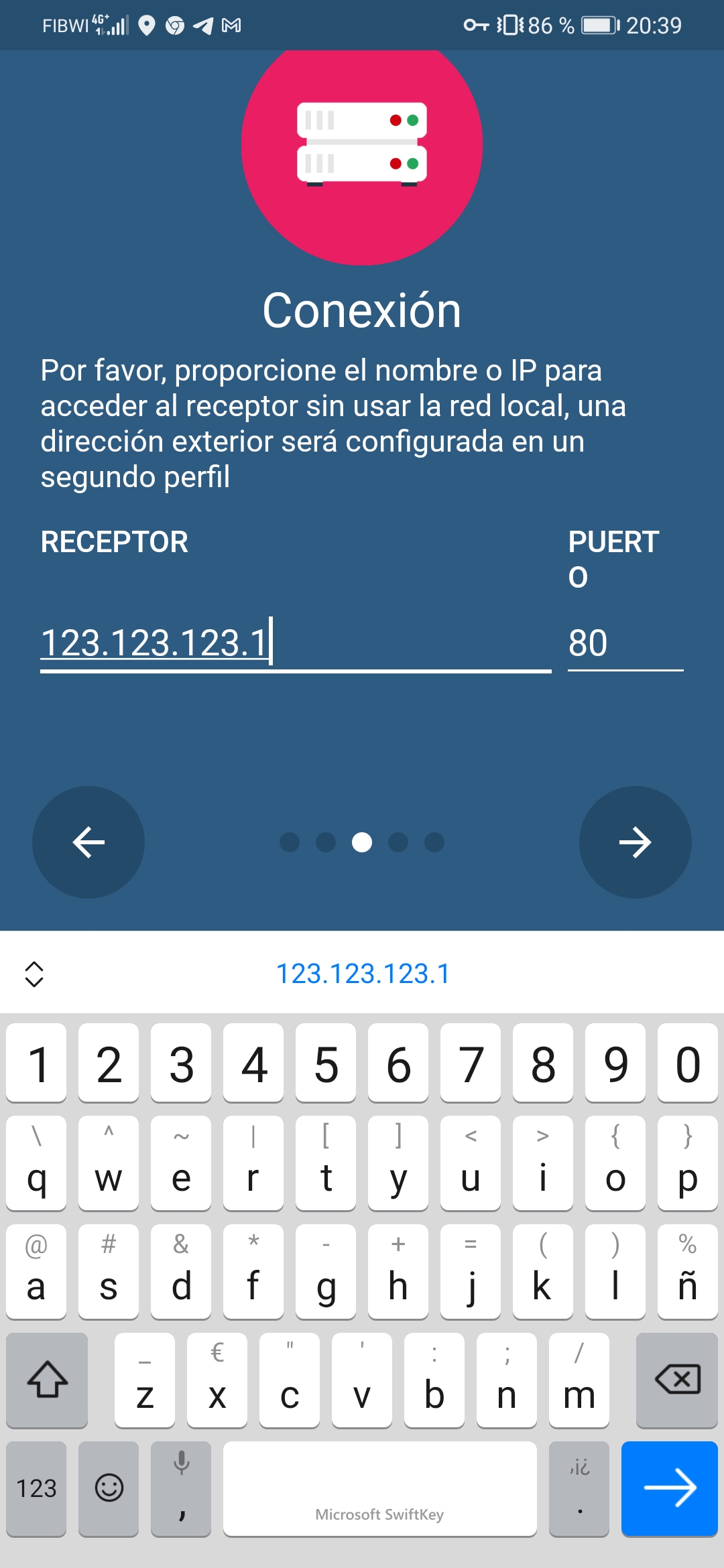724x1568 pixels.
Task: Edit the Receptor address field
Action: (x=295, y=643)
